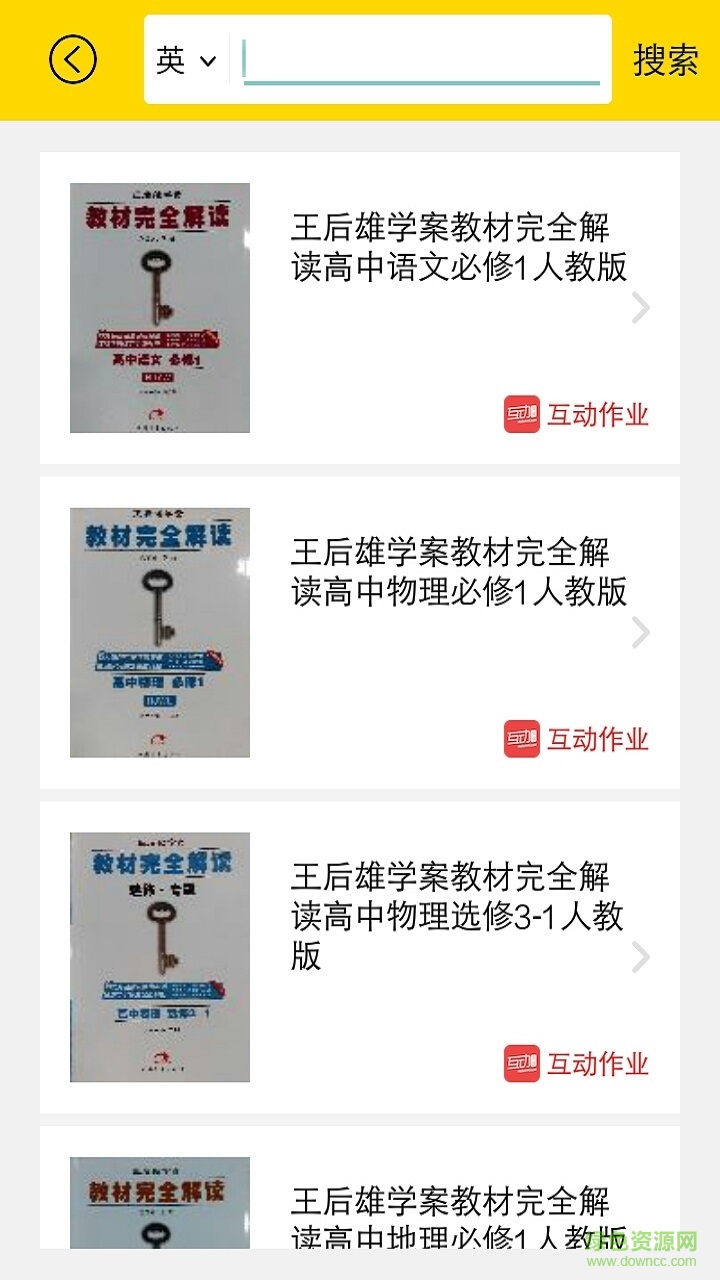Tap the right chevron on the 物理必修1 entry
Viewport: 720px width, 1280px height.
tap(643, 633)
